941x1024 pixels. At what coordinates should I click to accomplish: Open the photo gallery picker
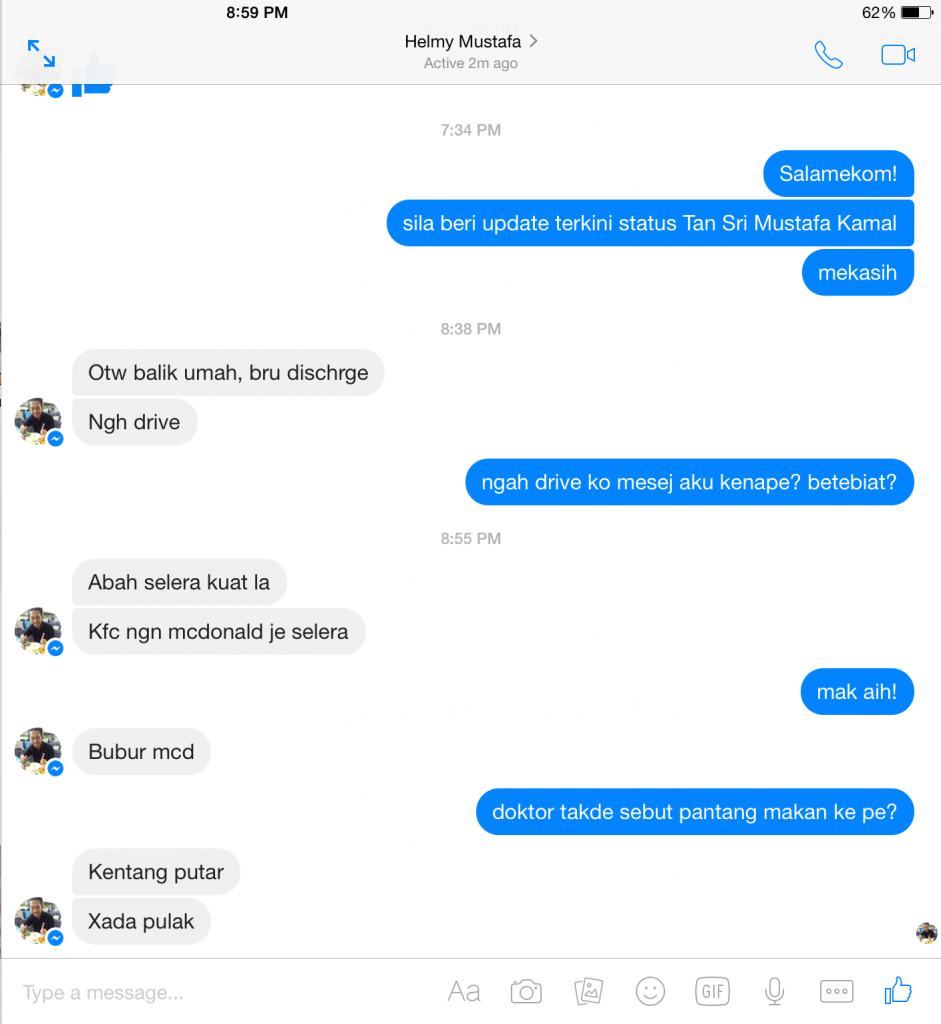point(588,991)
